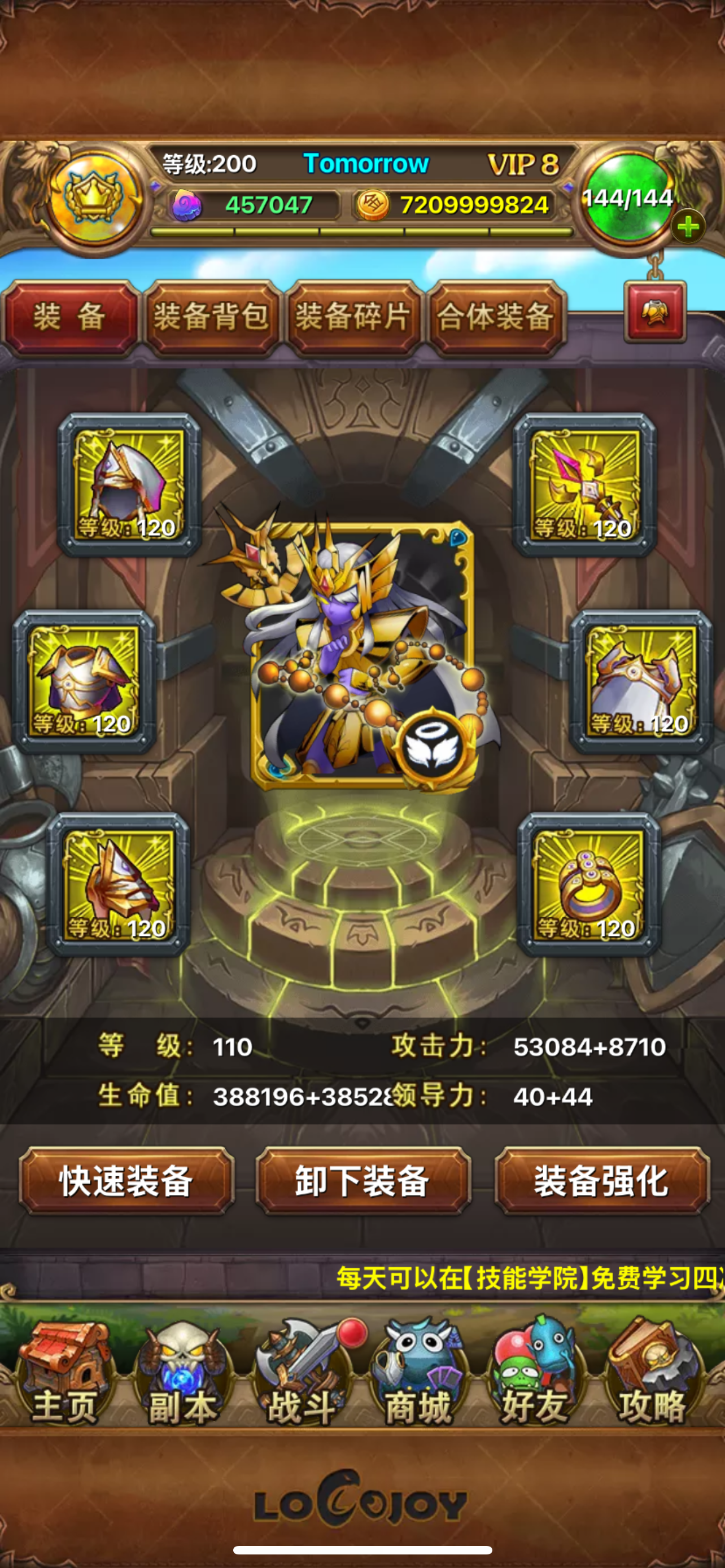
Task: Open the equipped helmet slot
Action: coord(129,485)
